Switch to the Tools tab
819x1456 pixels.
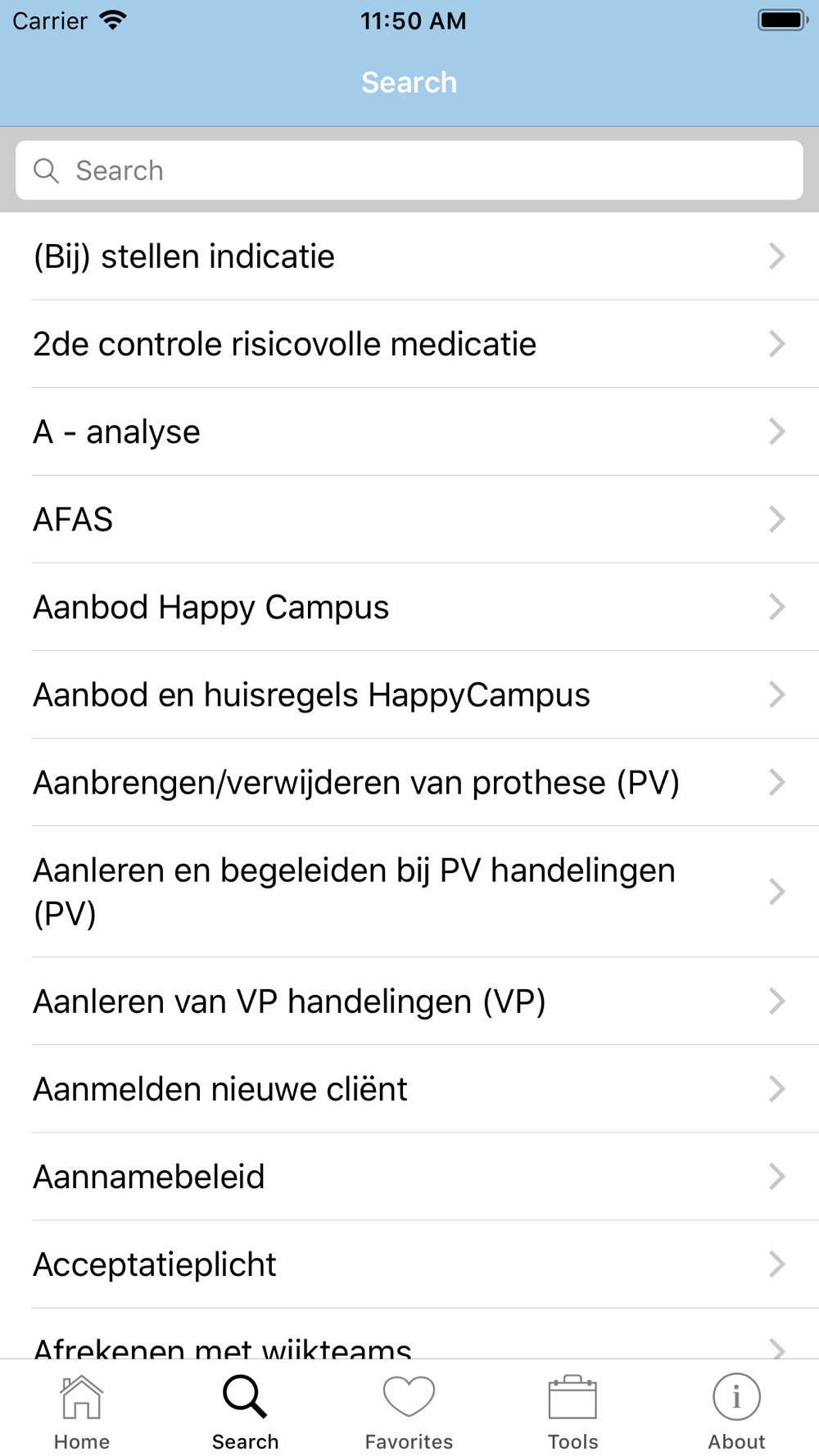(x=572, y=1412)
